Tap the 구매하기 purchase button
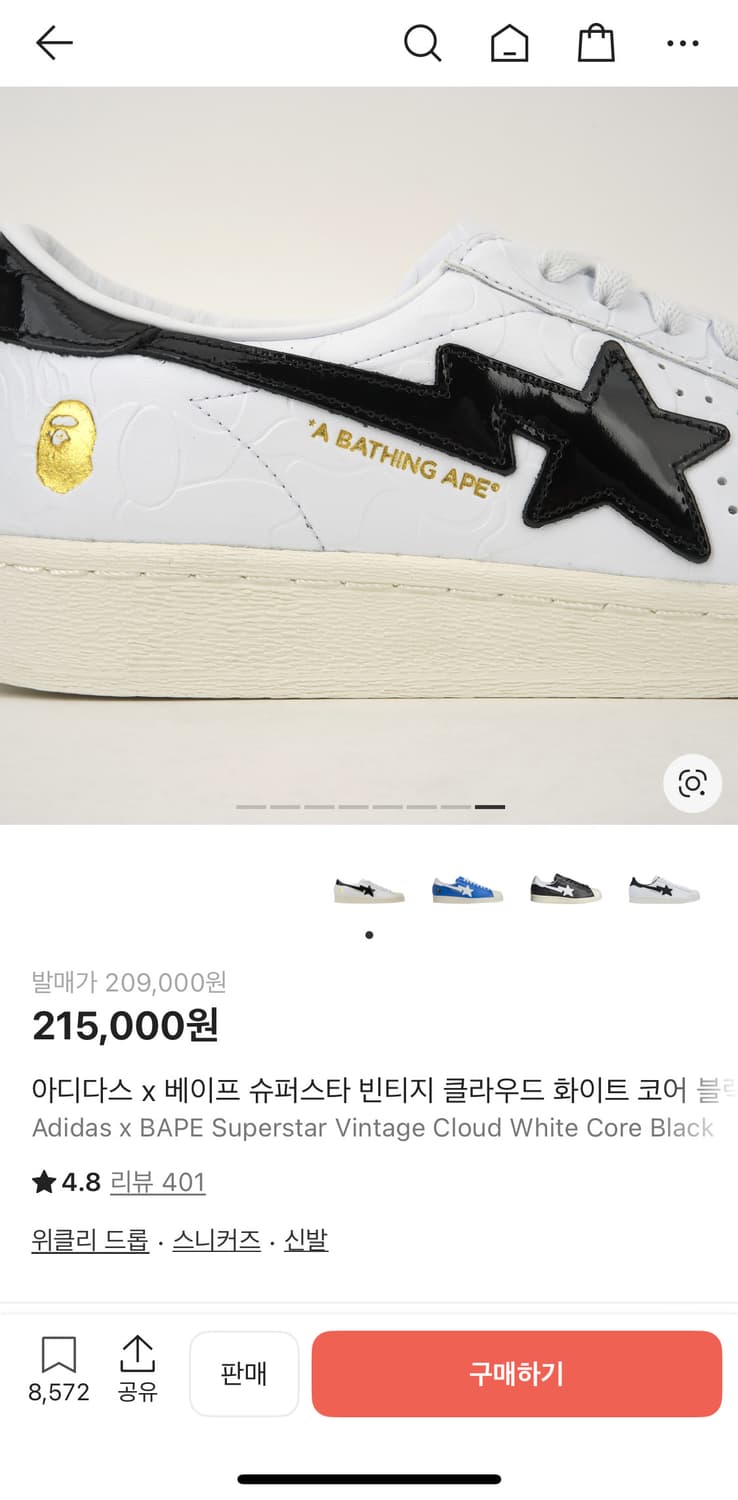 (517, 1374)
